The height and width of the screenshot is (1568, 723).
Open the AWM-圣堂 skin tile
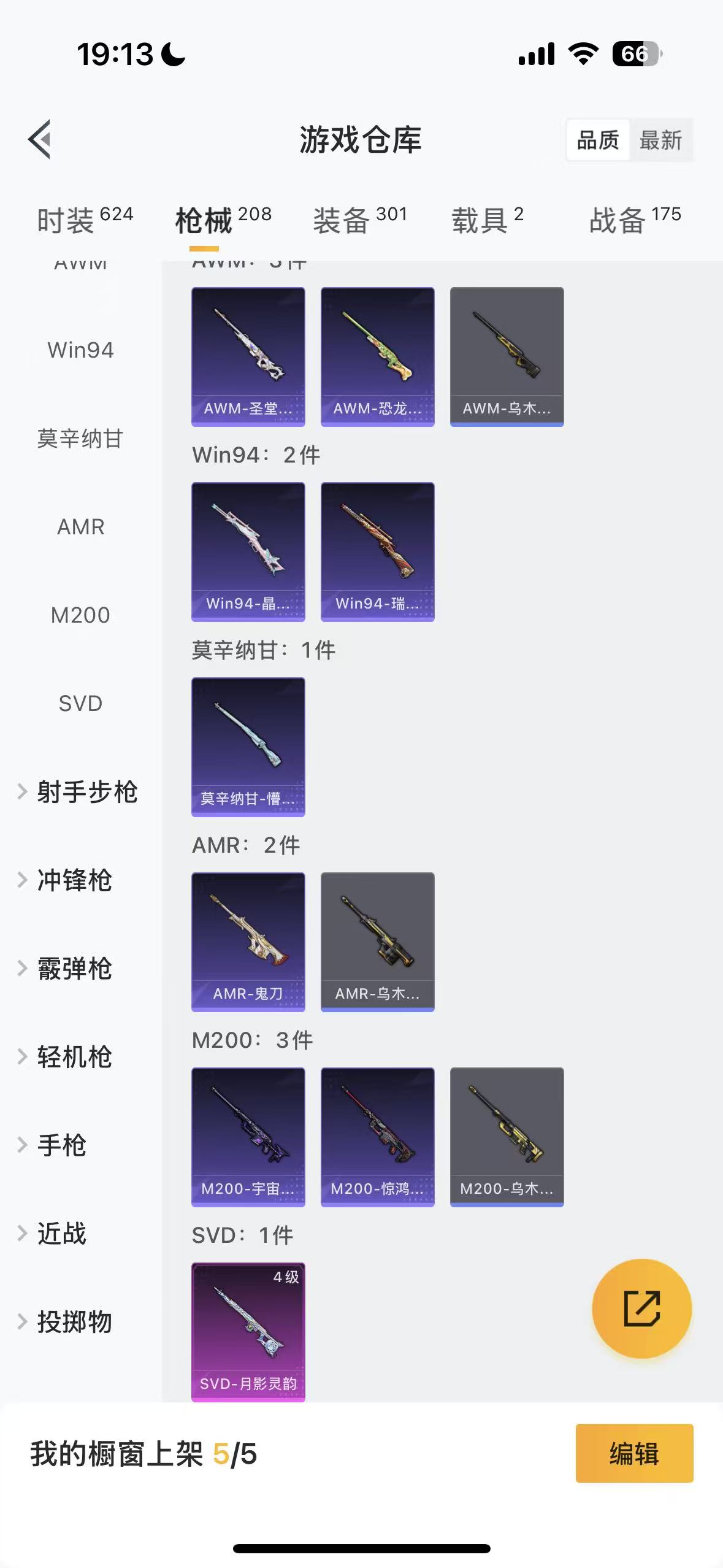pos(248,356)
